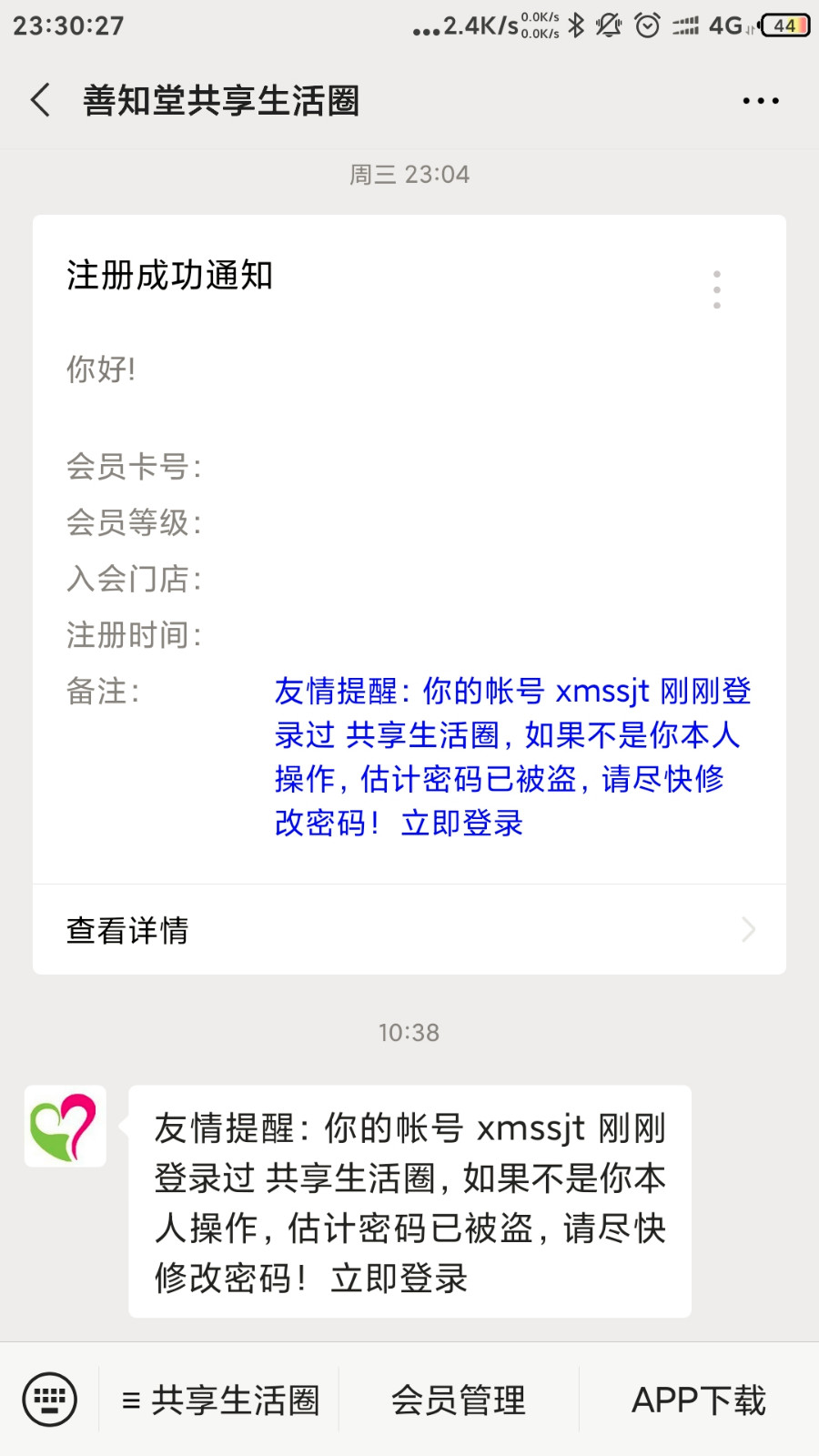Switch to keyboard input mode
Viewport: 819px width, 1456px height.
49,1400
